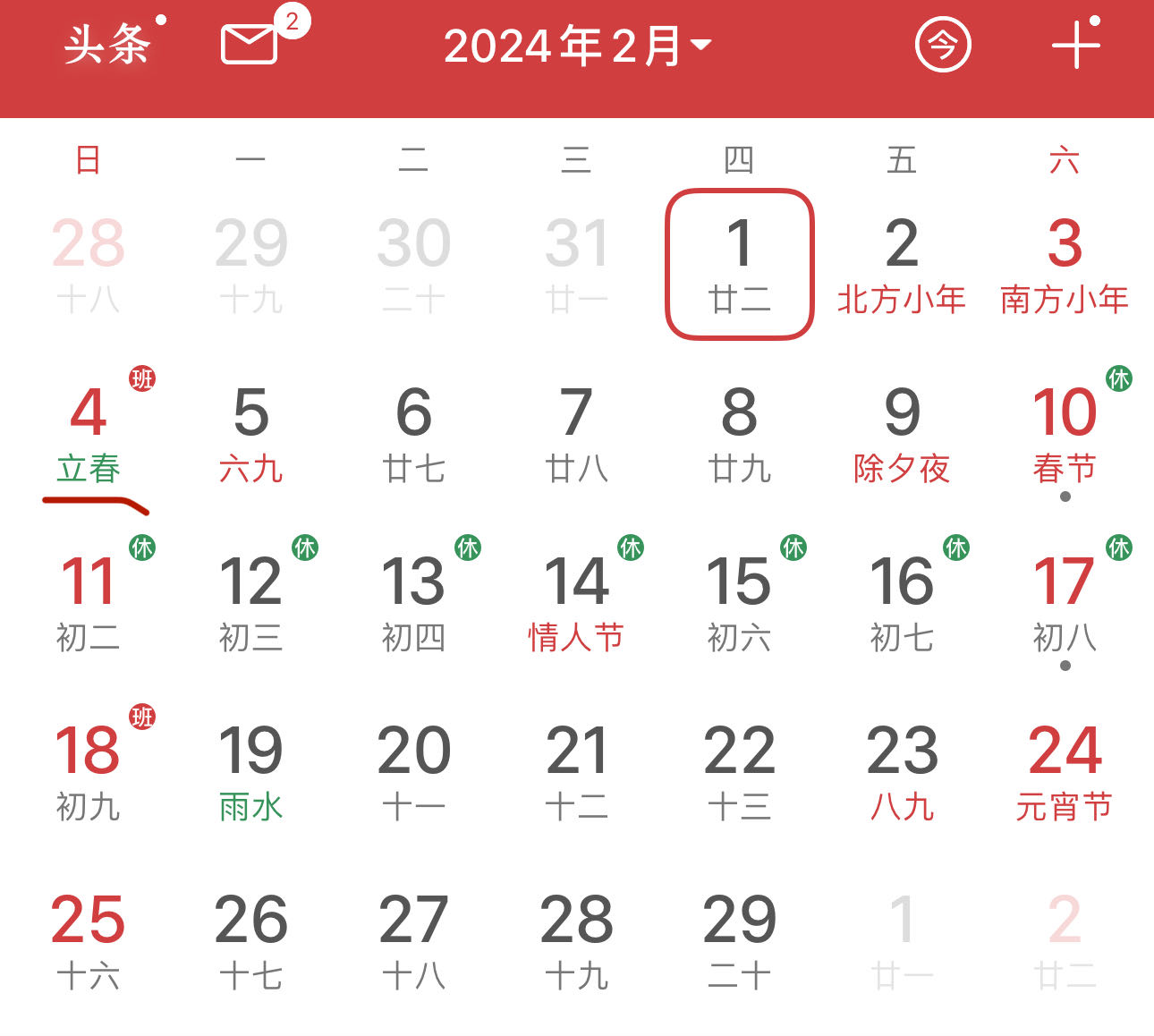Select February 23 八九
The height and width of the screenshot is (1036, 1154).
(902, 771)
